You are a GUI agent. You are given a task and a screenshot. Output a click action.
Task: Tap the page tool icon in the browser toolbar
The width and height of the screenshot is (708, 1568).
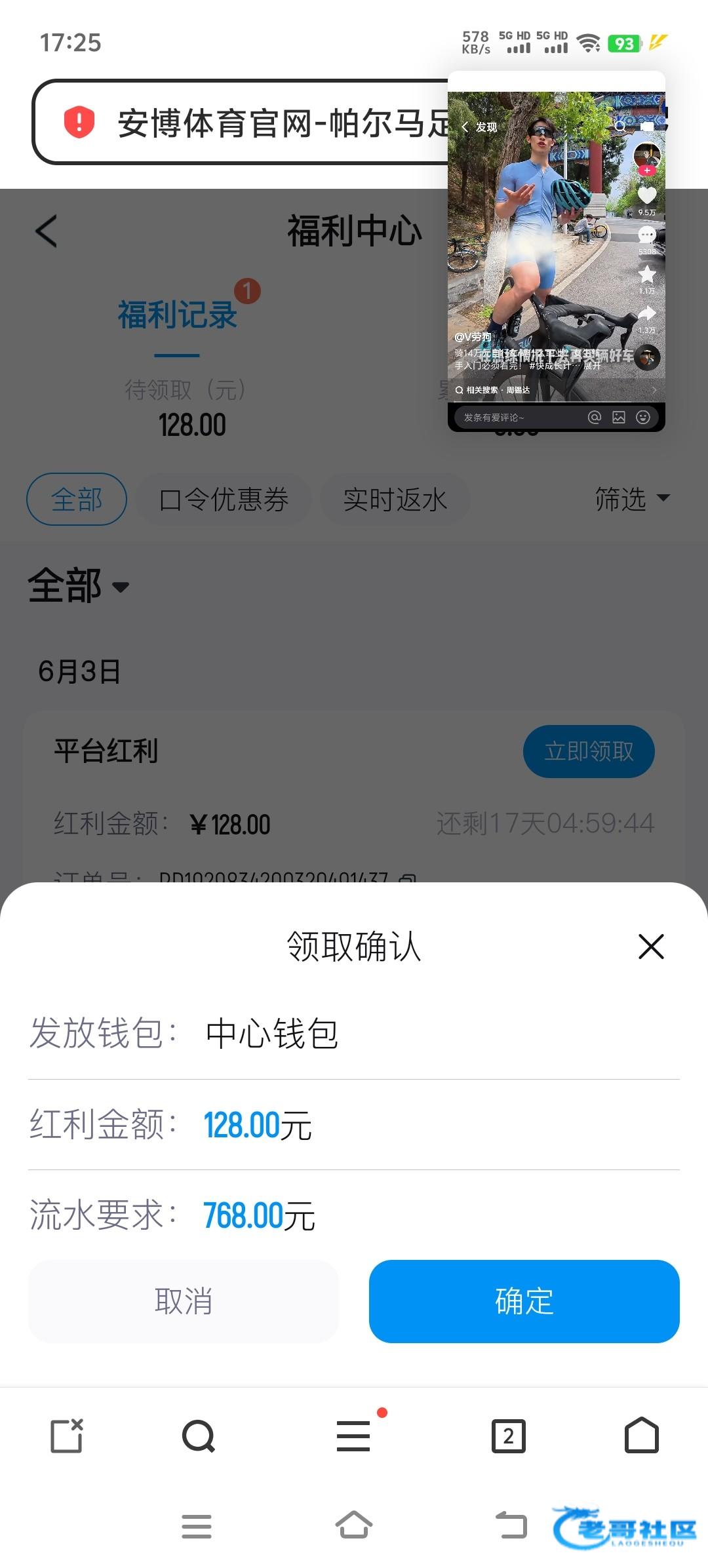67,1436
